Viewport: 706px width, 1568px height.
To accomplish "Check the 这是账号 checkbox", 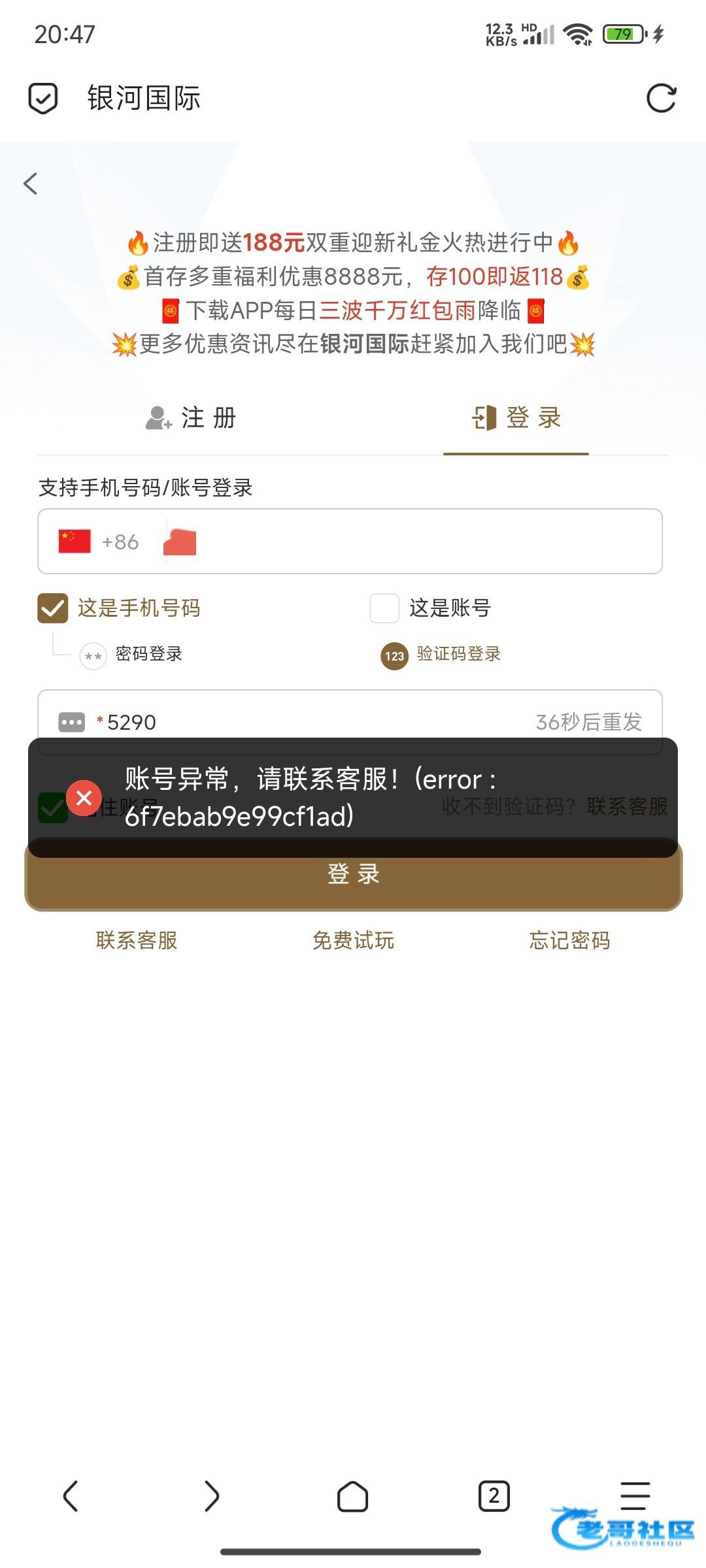I will click(384, 608).
